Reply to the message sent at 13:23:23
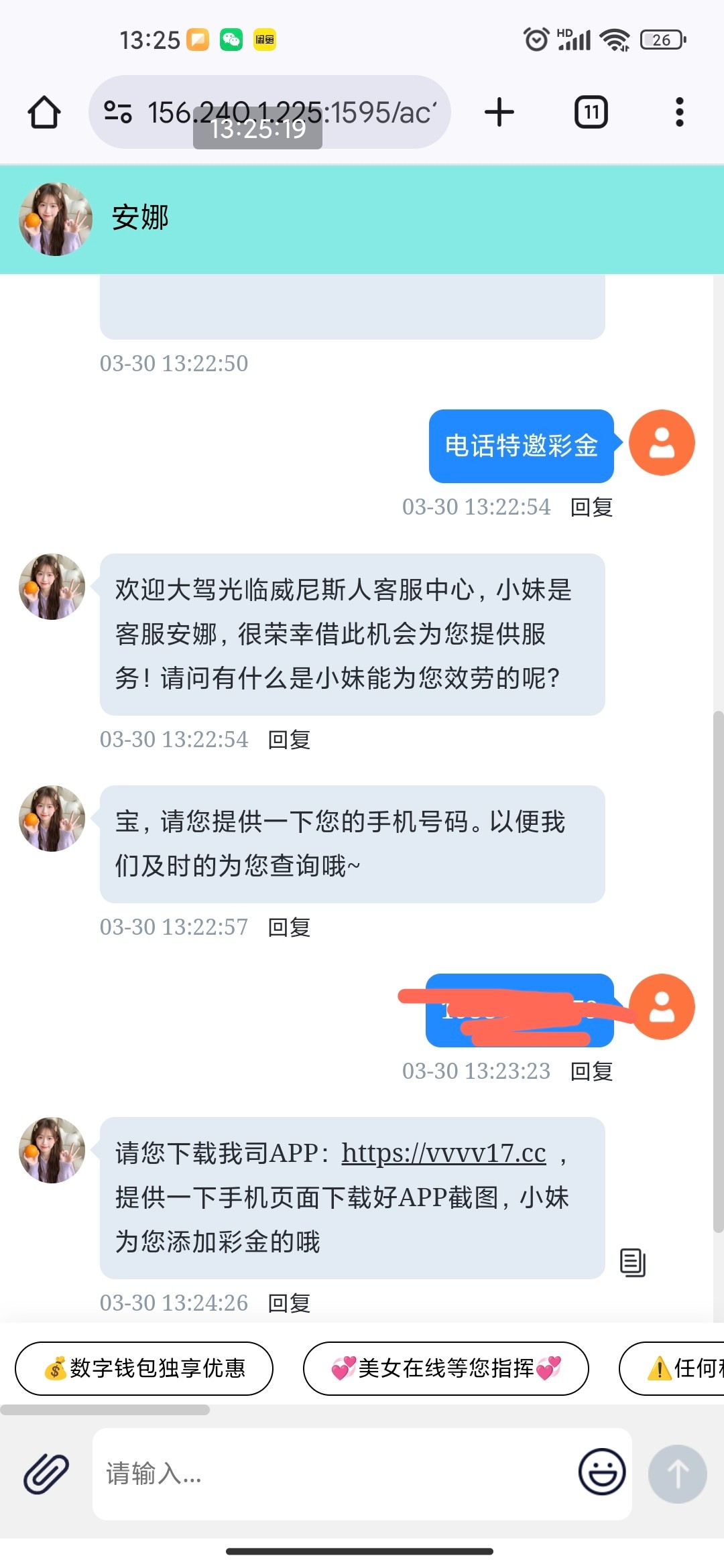The height and width of the screenshot is (1568, 724). coord(591,1071)
